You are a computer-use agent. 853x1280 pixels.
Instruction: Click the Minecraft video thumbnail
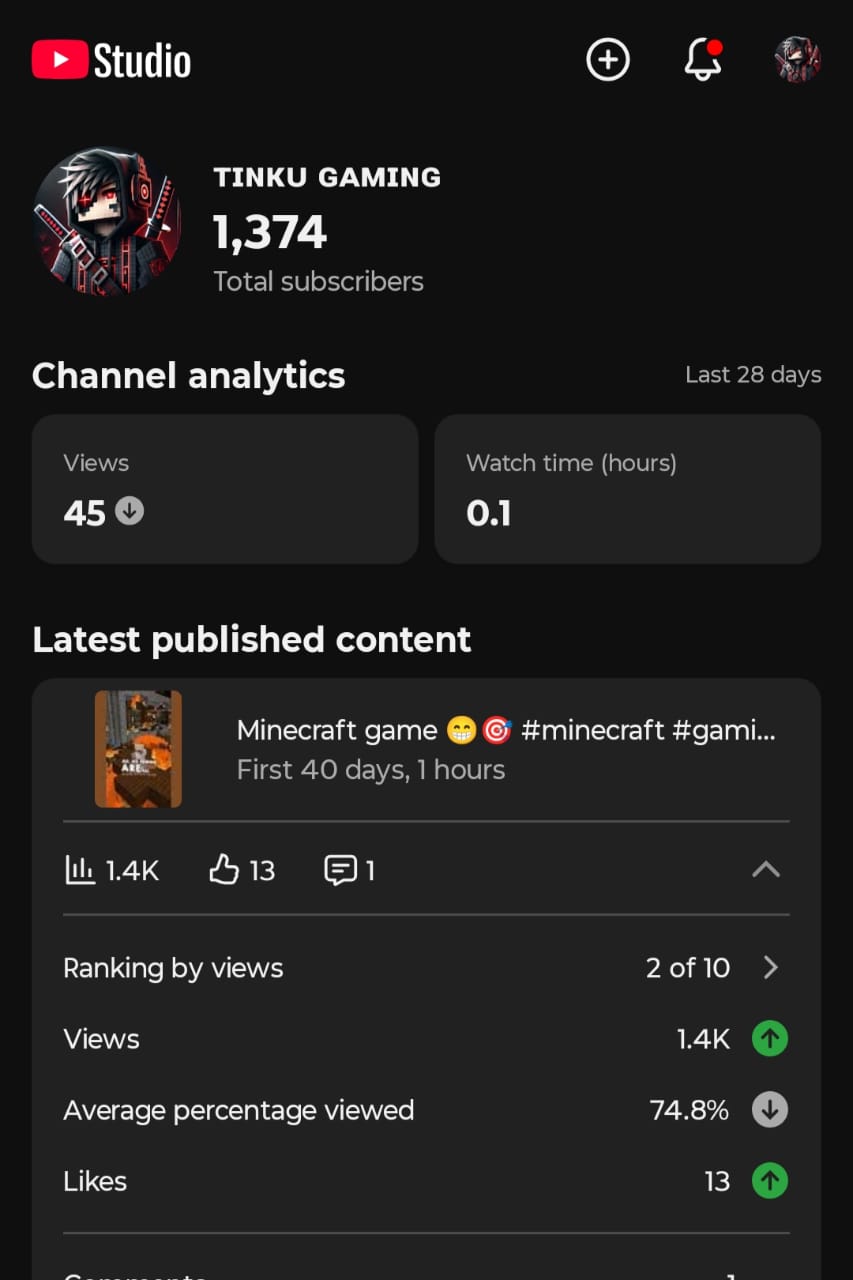tap(137, 748)
